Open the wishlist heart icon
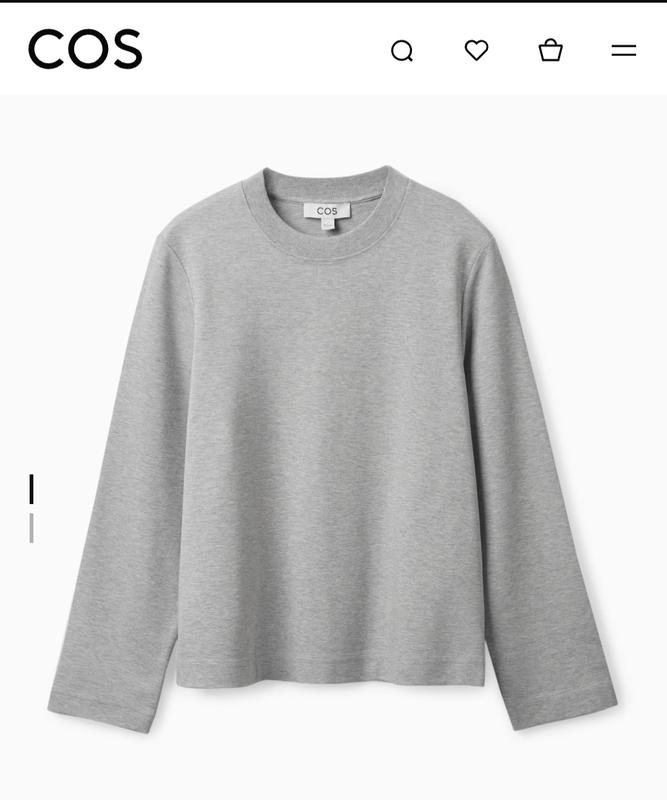 tap(477, 50)
